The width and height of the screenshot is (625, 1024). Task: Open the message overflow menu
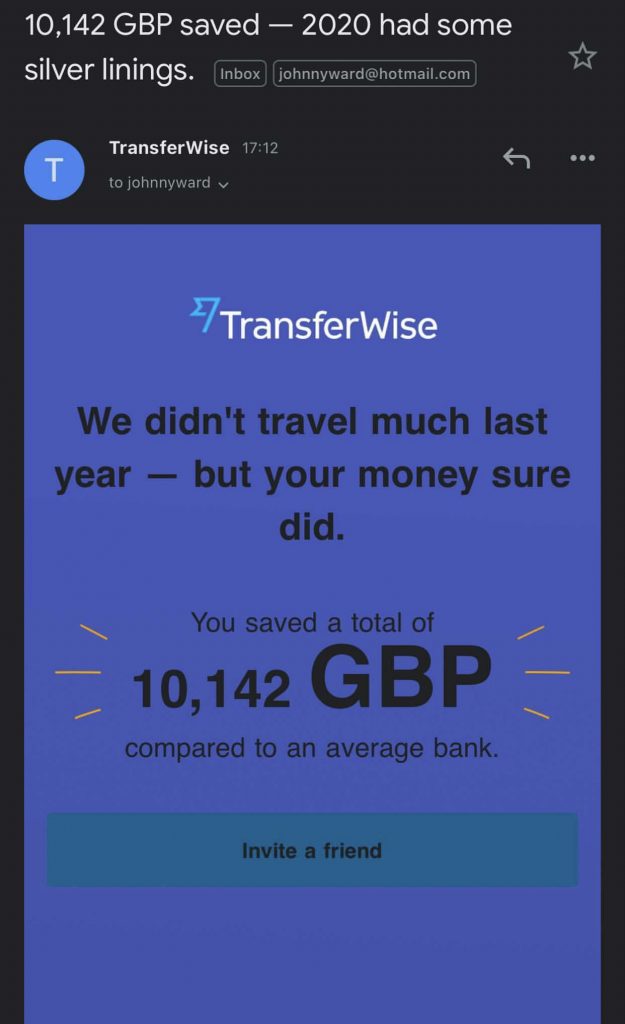point(582,158)
